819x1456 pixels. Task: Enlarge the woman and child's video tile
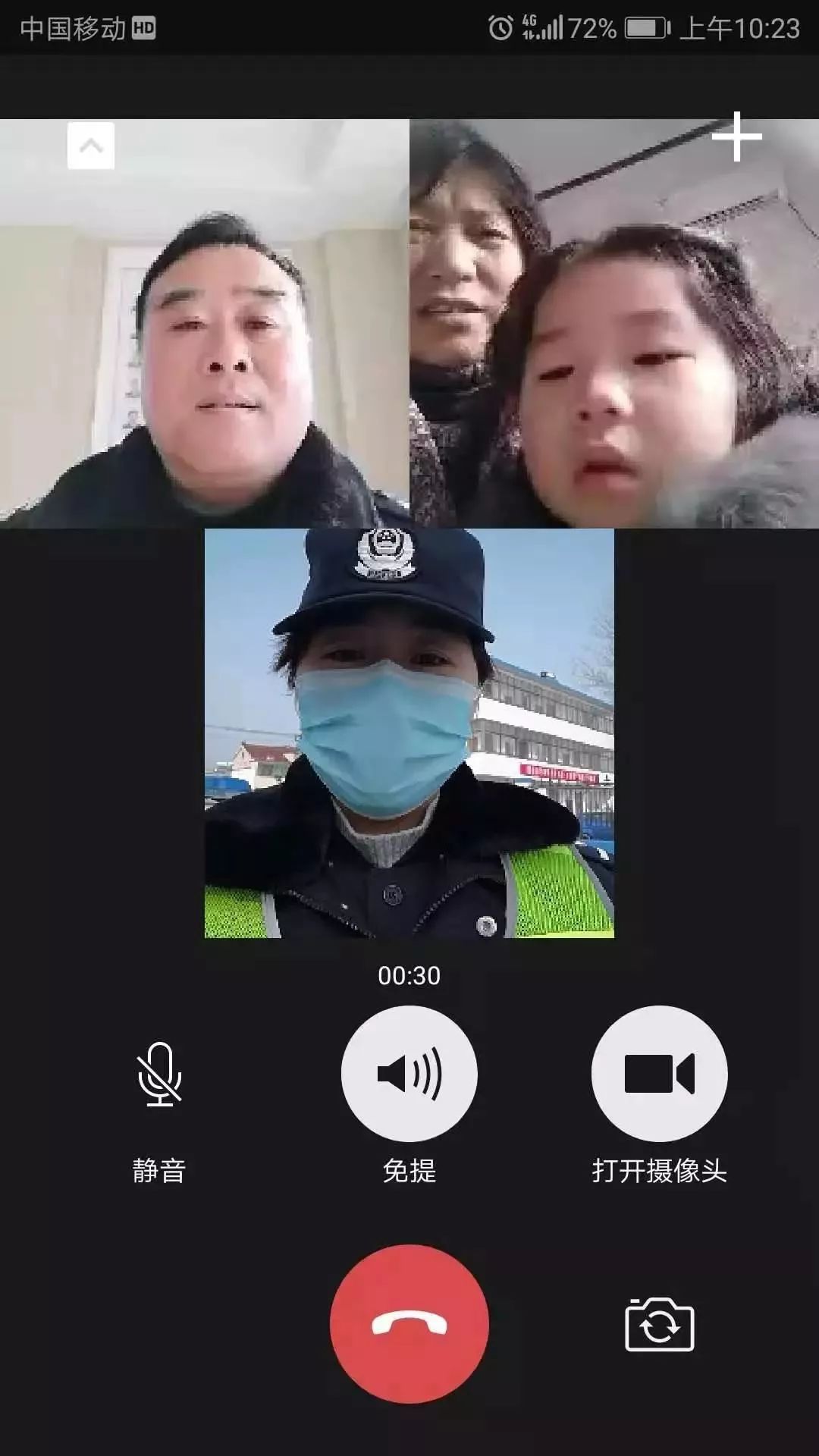coord(614,323)
